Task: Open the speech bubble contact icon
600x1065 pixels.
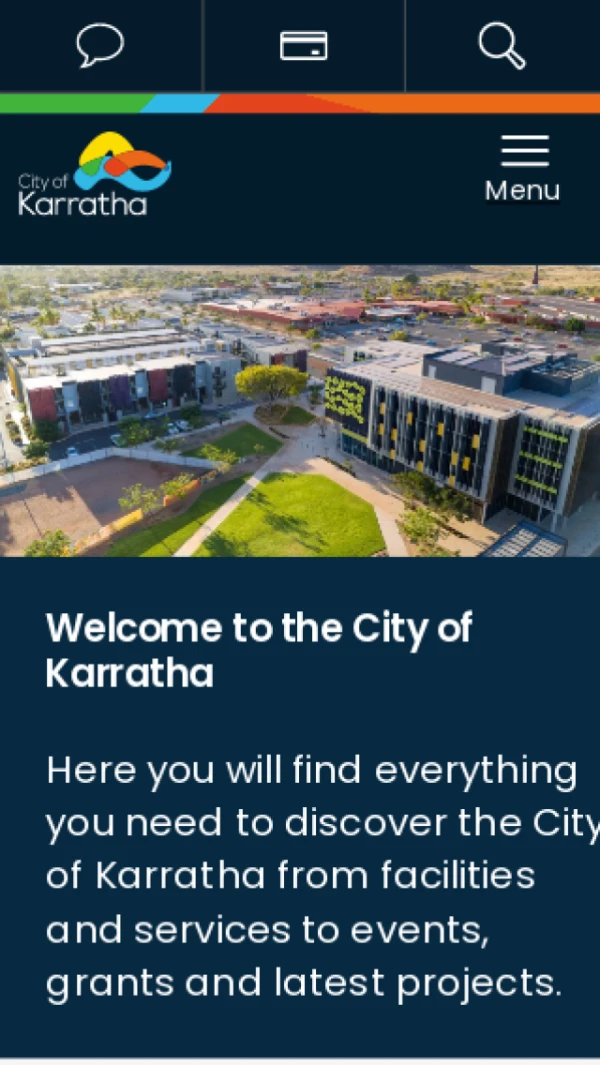Action: tap(100, 46)
